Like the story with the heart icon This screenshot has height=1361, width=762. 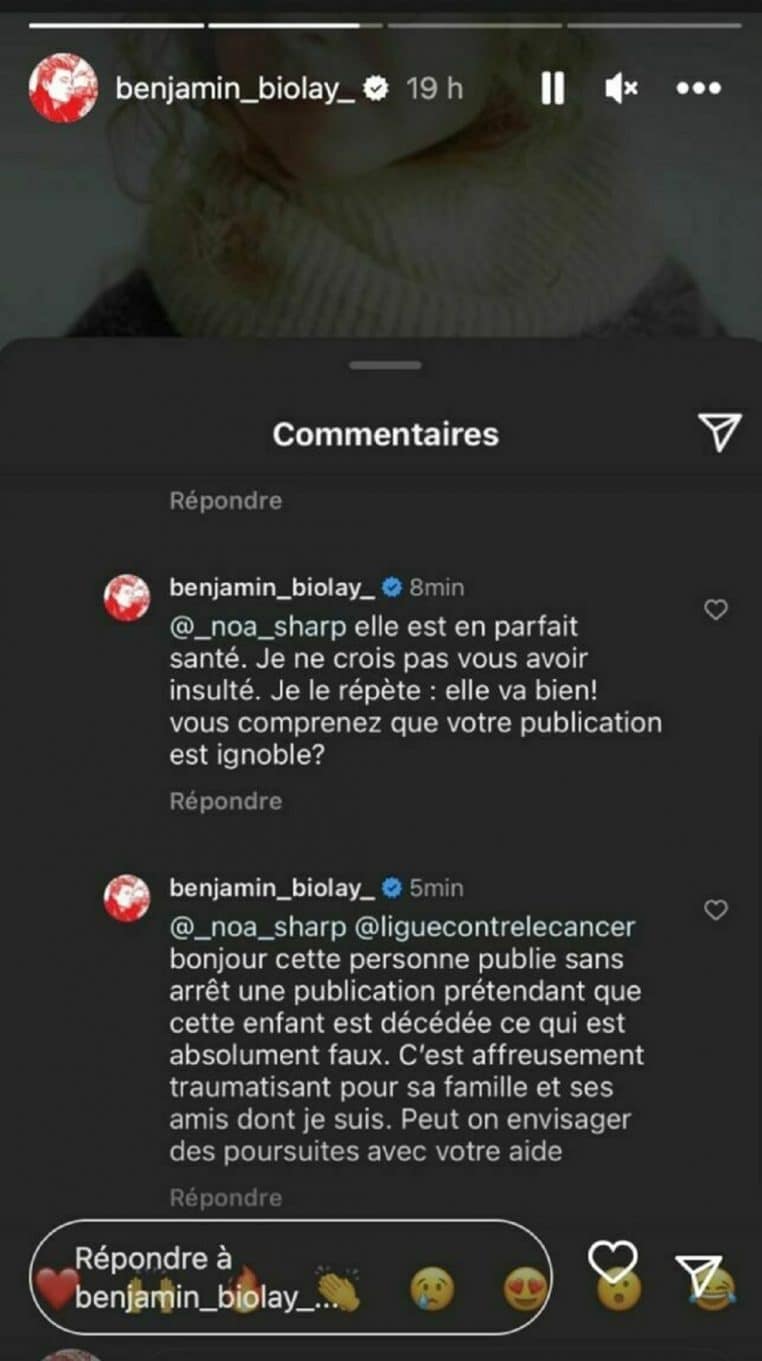point(613,1260)
